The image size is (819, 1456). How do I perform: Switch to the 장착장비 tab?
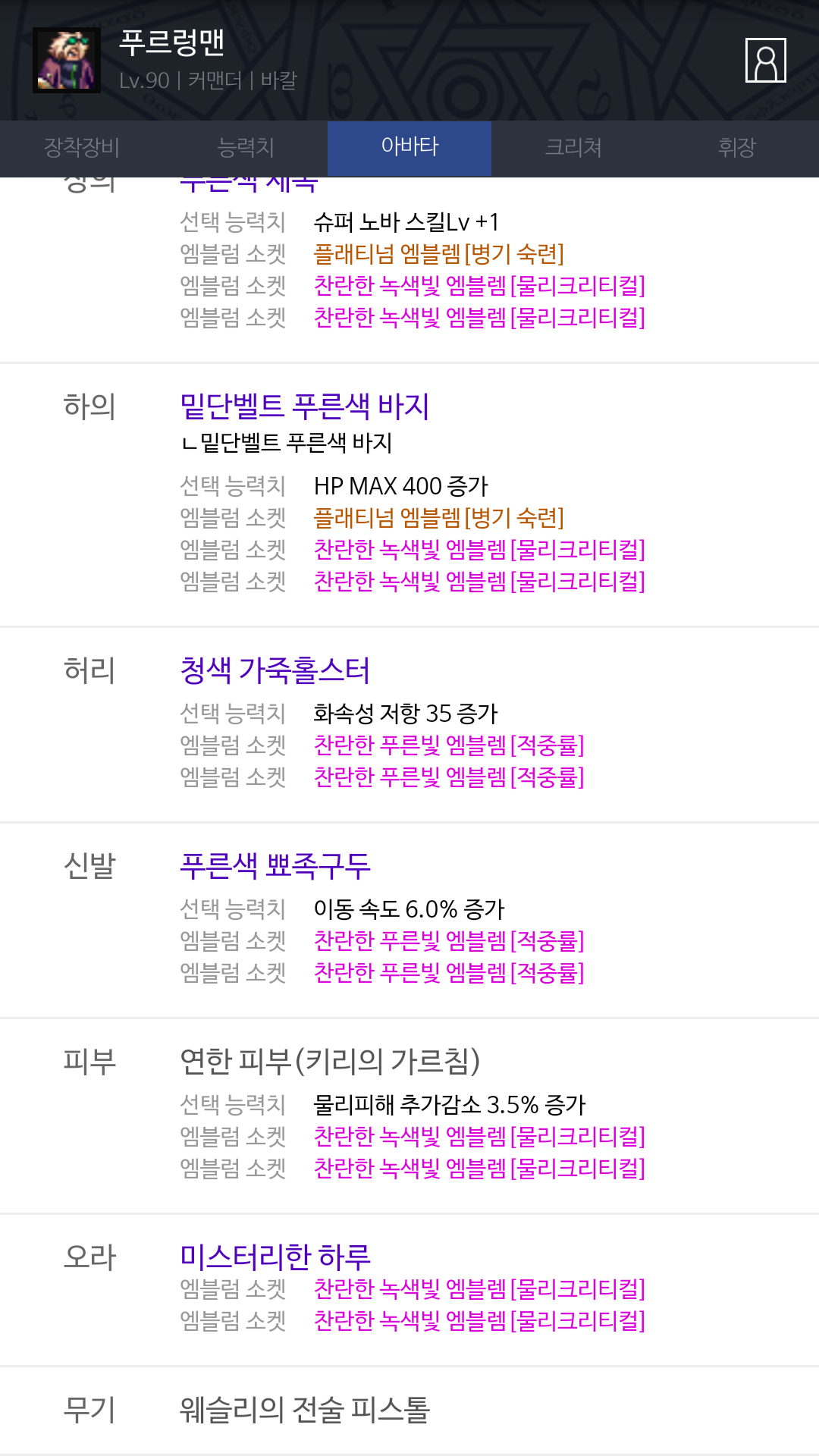(82, 147)
